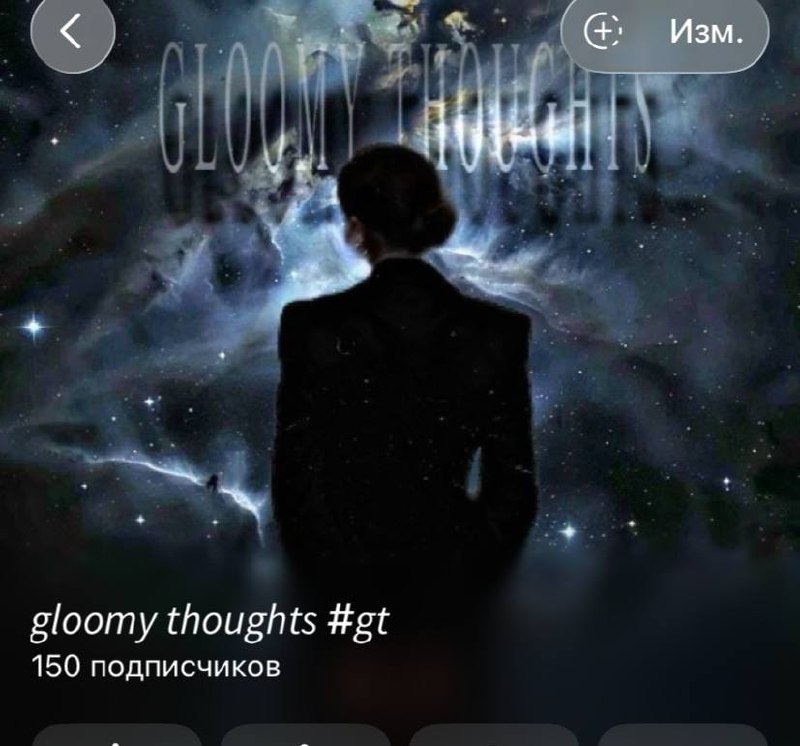Go back using the top-left arrow

72,32
